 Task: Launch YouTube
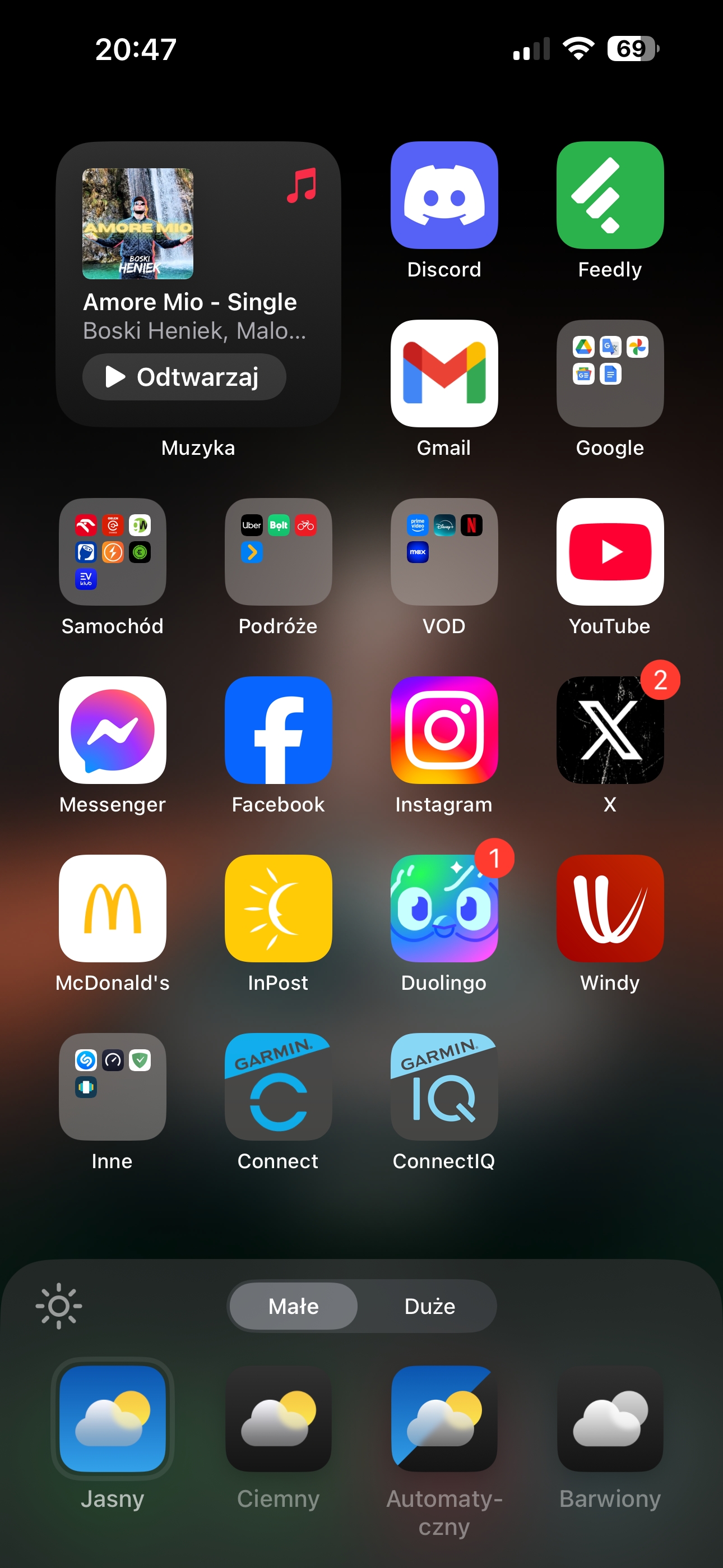[610, 552]
